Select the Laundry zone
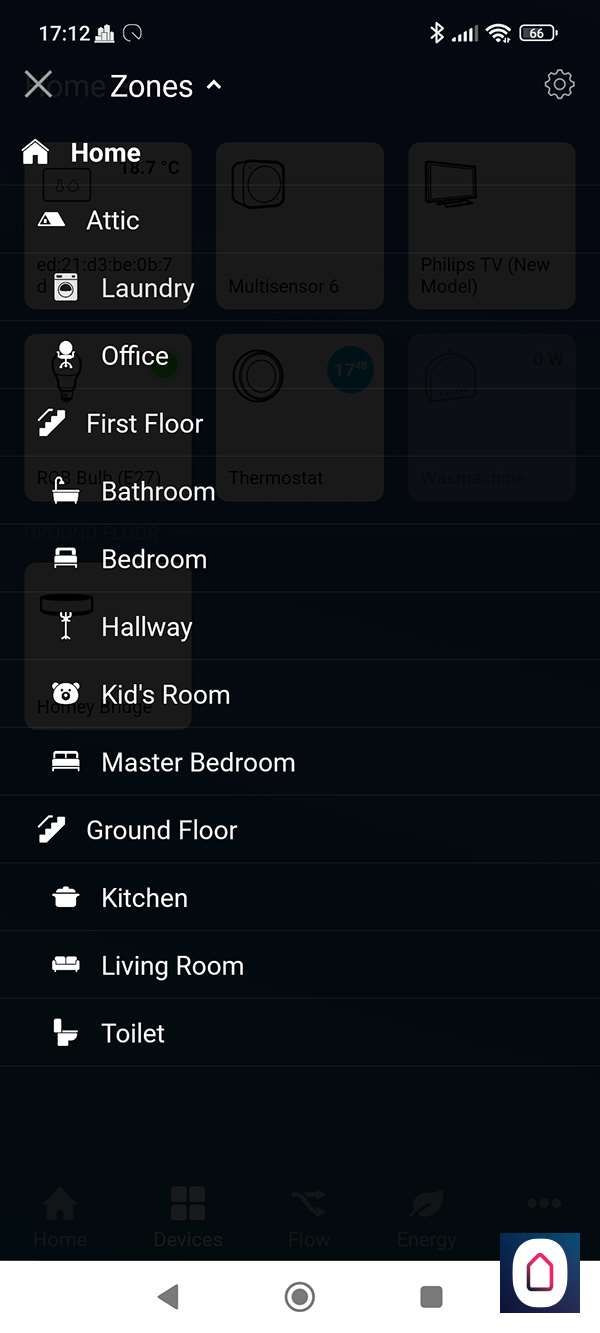Screen dimensions: 600x1333 (147, 289)
